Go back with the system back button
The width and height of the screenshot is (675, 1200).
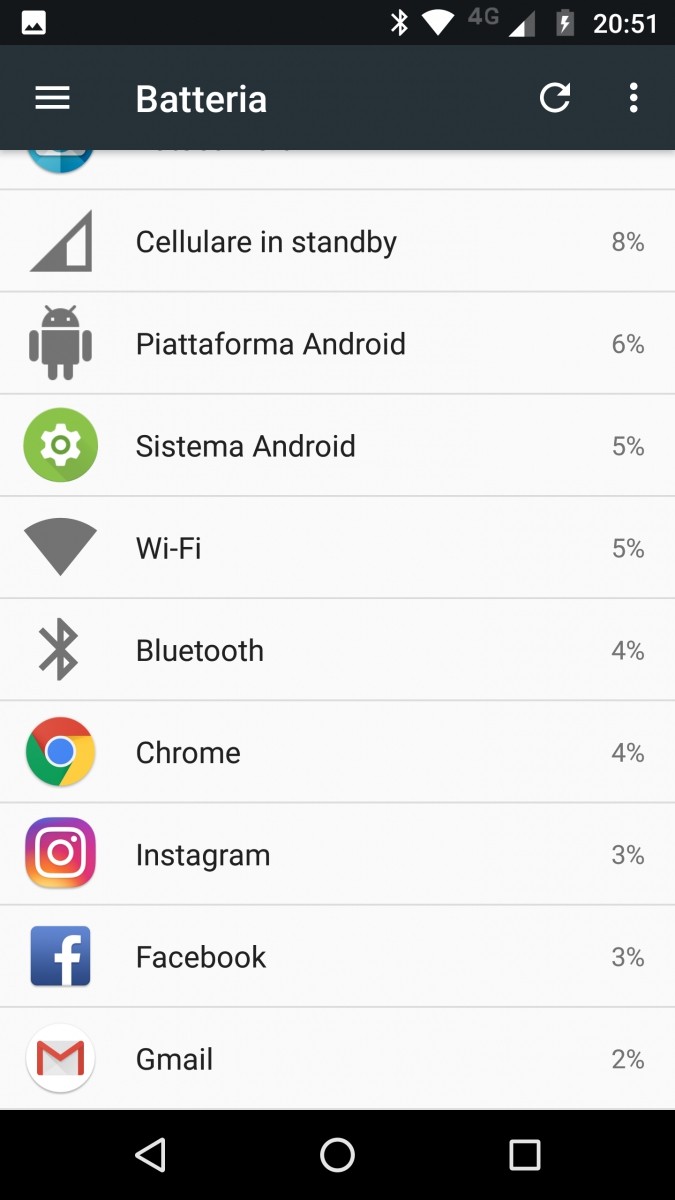[150, 1155]
